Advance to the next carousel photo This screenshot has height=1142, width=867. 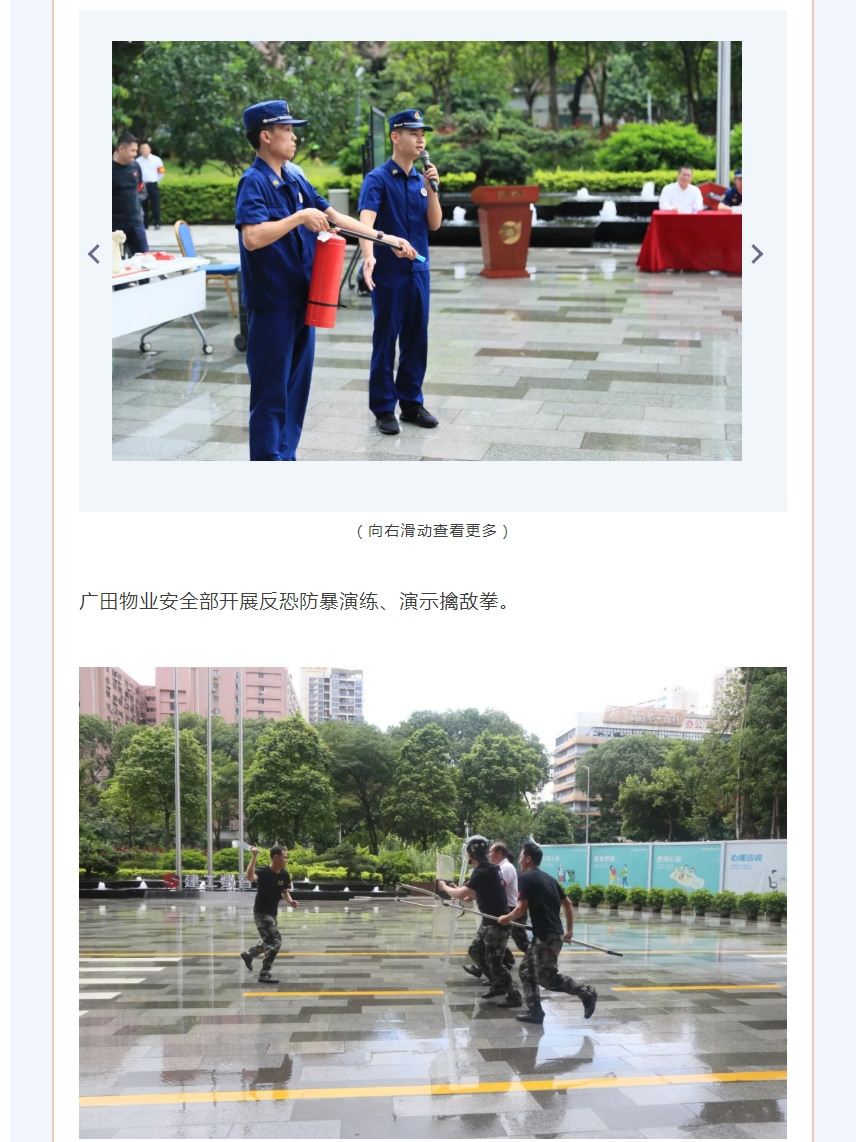[757, 254]
